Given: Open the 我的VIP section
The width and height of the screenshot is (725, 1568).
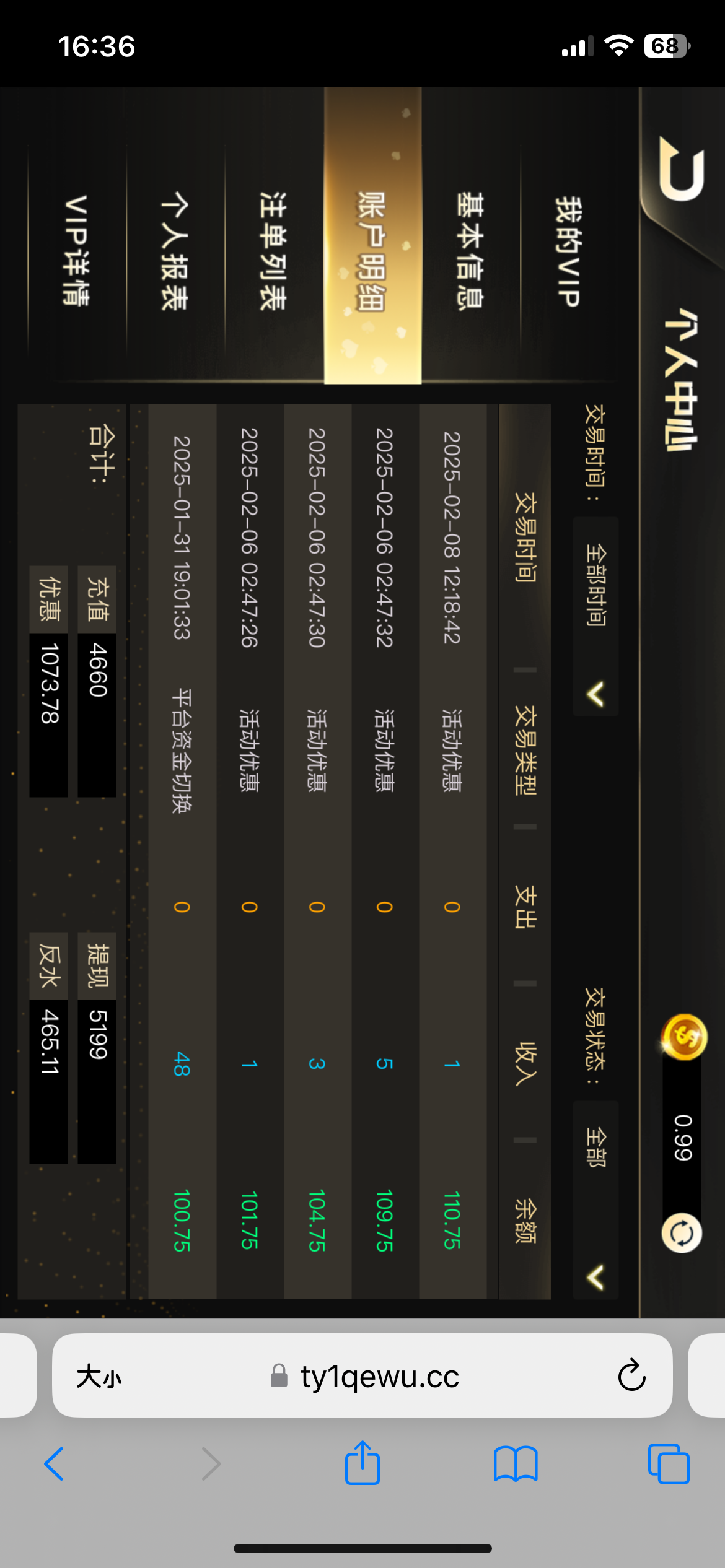Looking at the screenshot, I should pyautogui.click(x=567, y=251).
